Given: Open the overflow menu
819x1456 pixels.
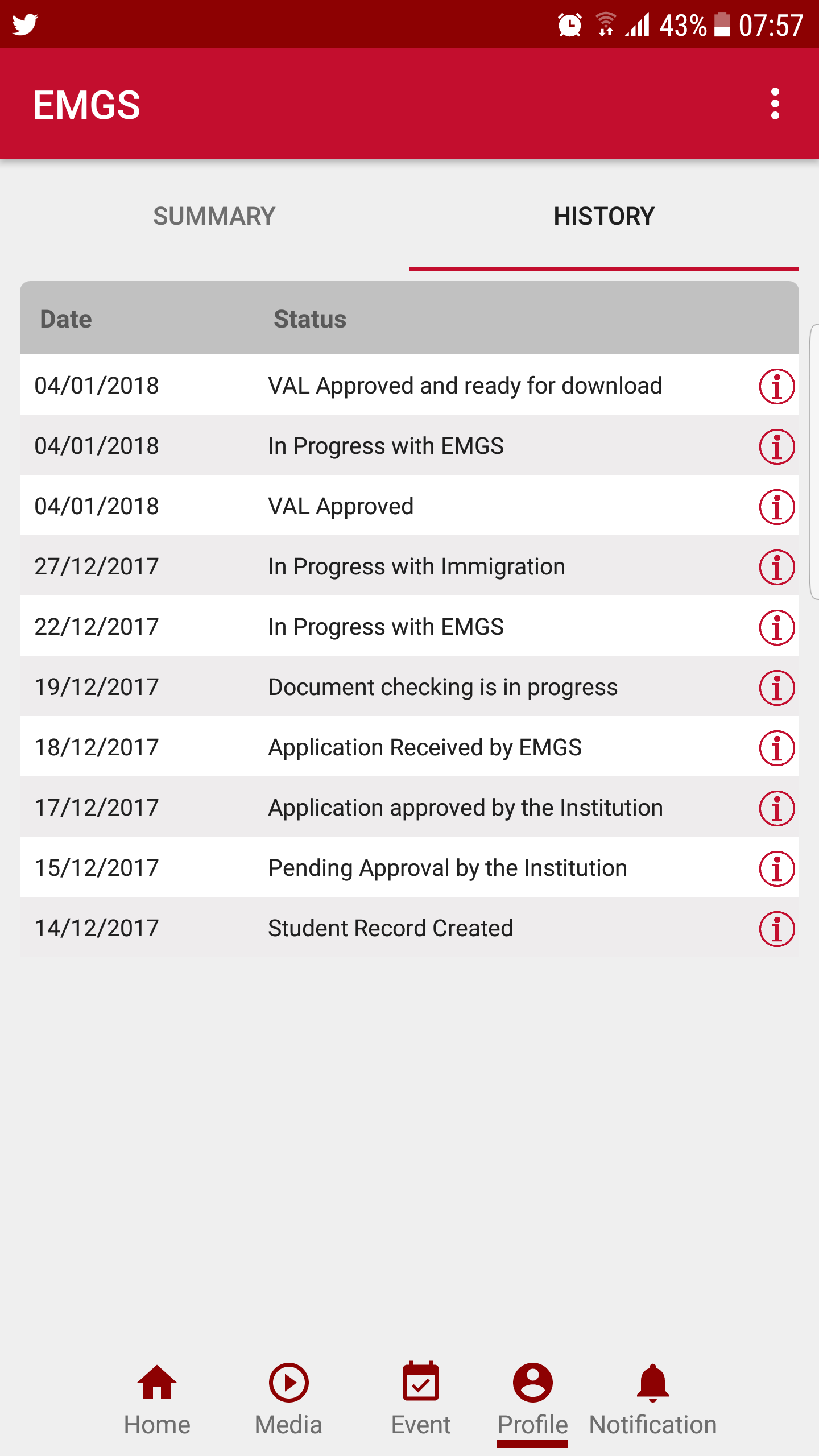Looking at the screenshot, I should (x=775, y=104).
